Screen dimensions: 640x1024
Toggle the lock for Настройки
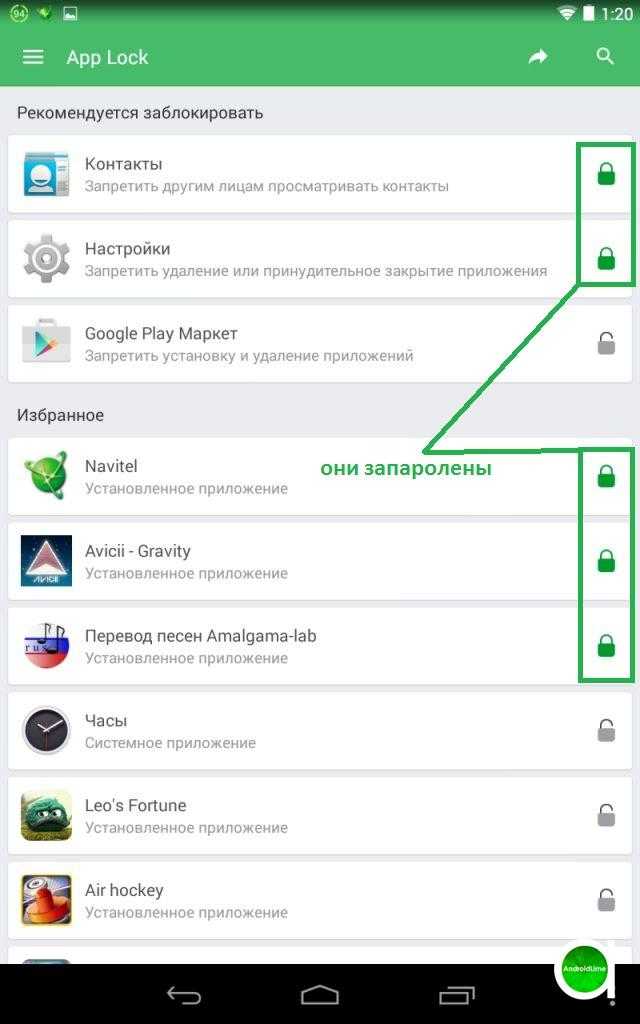click(x=606, y=260)
